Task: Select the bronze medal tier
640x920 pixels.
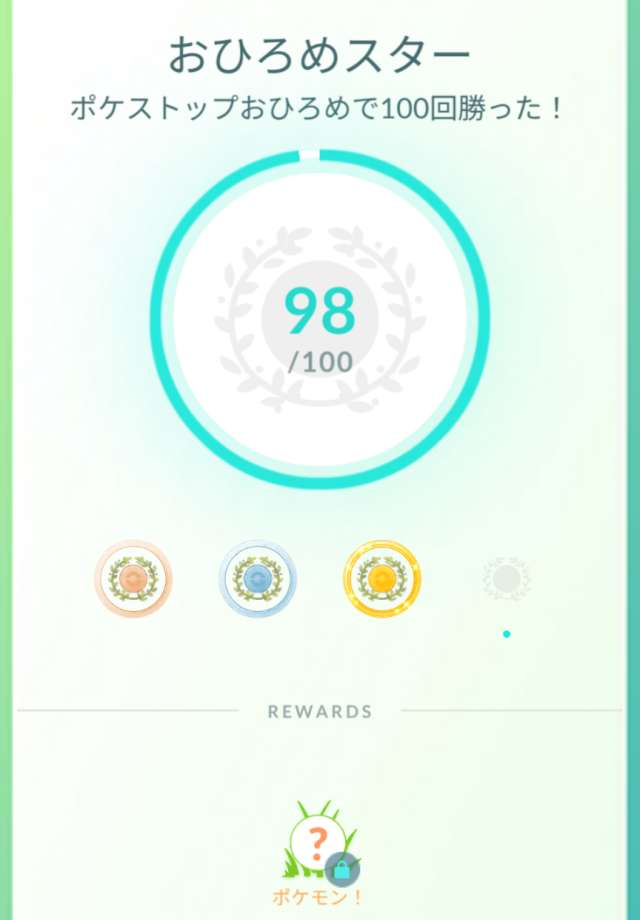Action: tap(133, 579)
